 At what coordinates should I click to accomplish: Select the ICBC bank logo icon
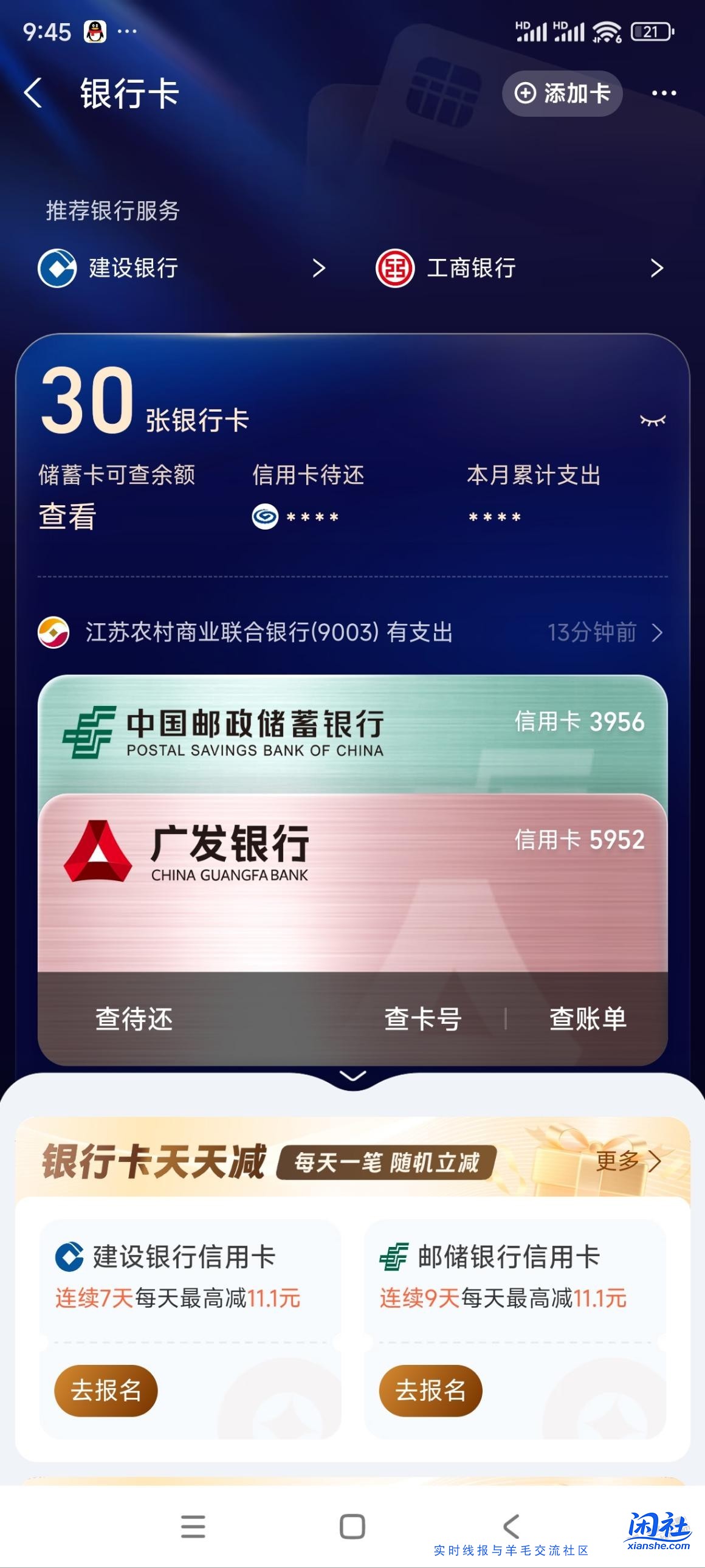coord(397,269)
